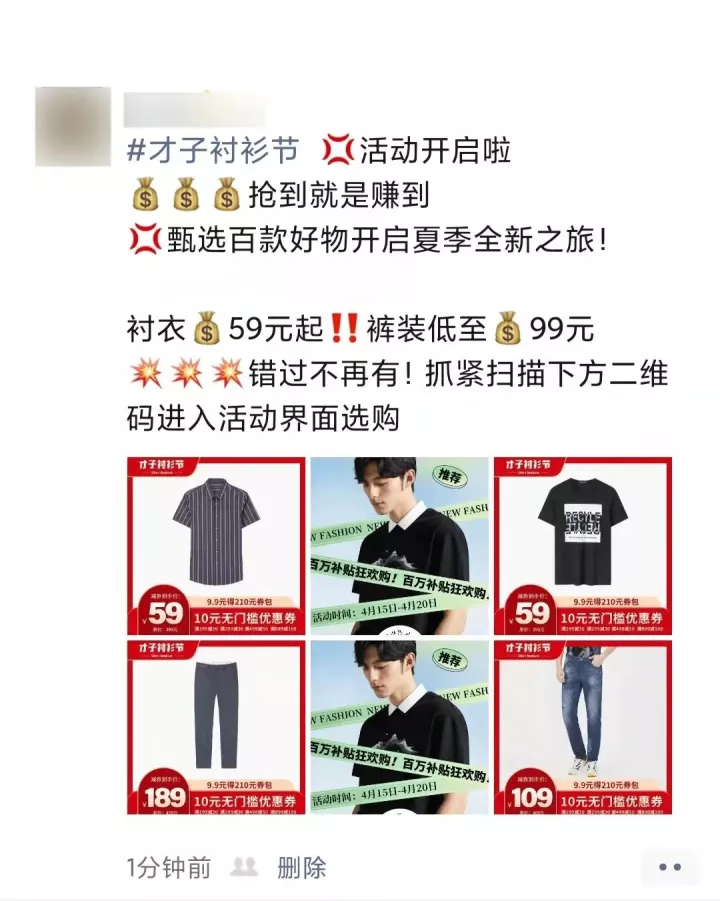Open the like and comment menu

669,867
